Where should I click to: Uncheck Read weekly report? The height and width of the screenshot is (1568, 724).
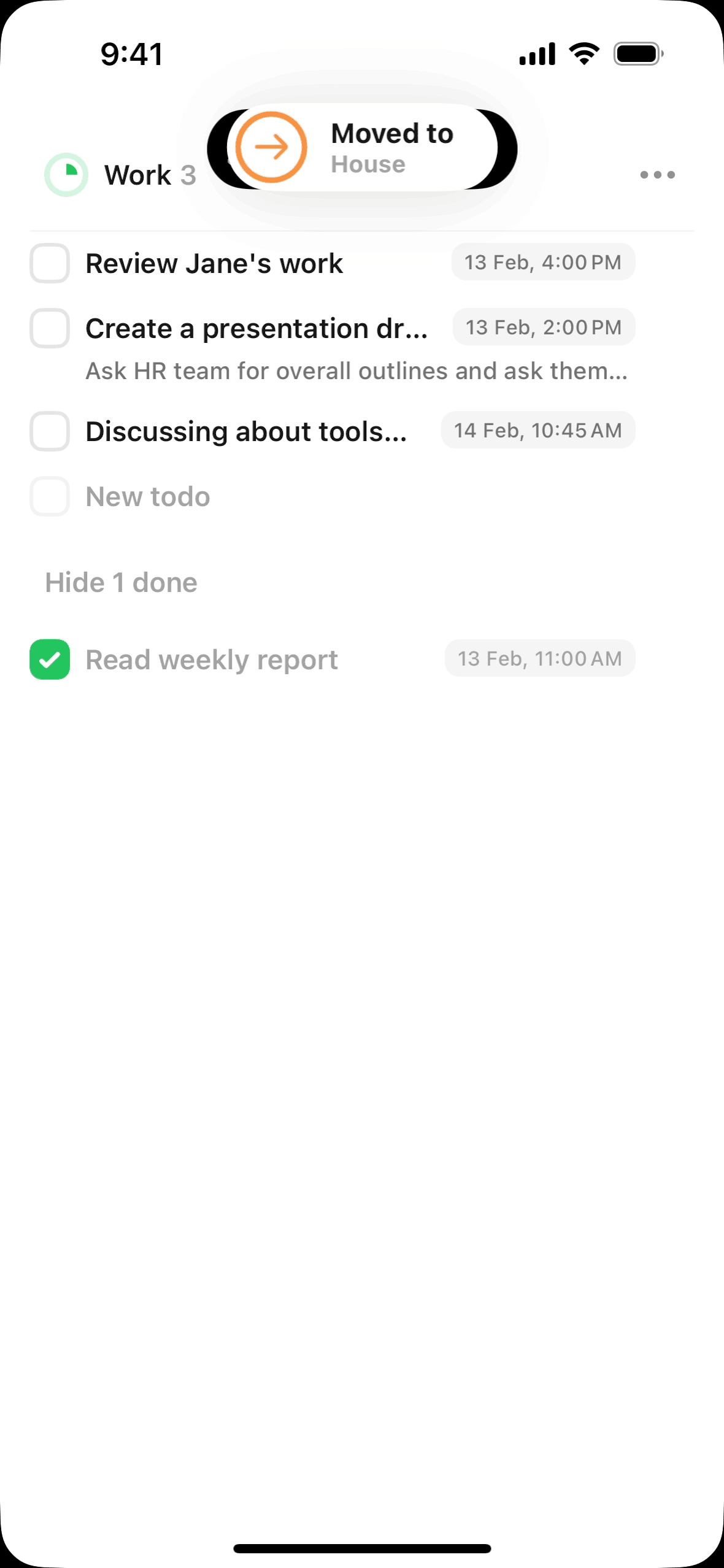(50, 659)
